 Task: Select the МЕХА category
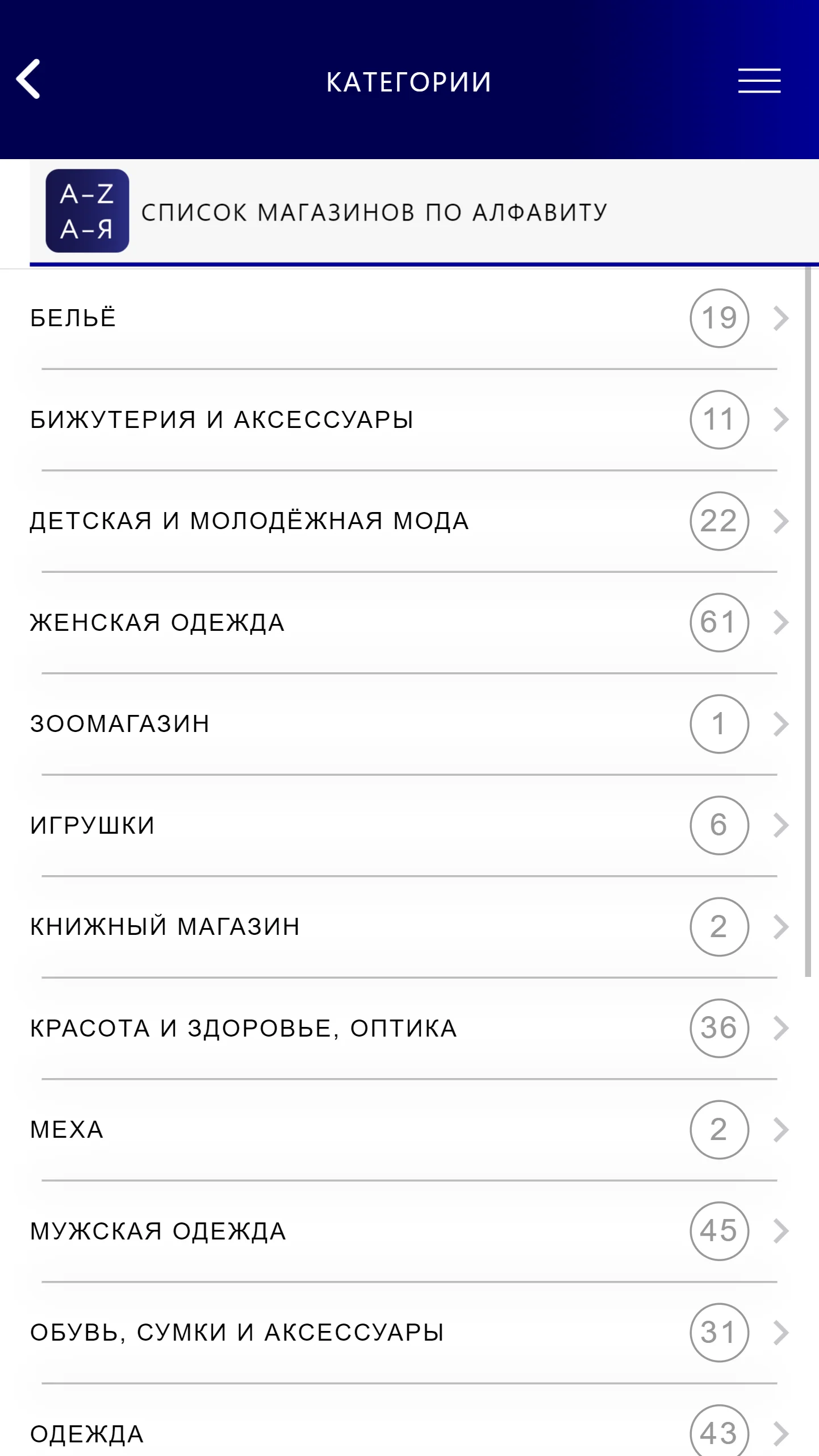click(x=409, y=1130)
